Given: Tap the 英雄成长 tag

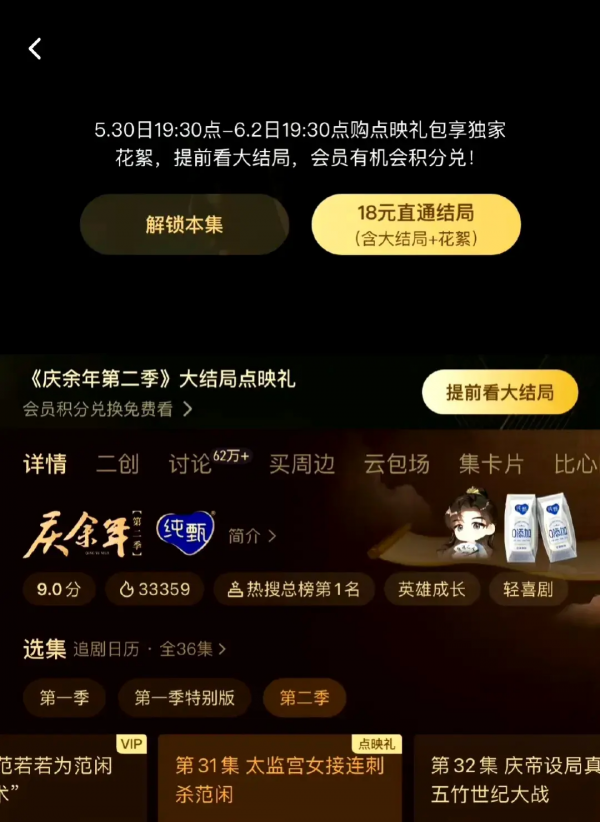Looking at the screenshot, I should click(x=431, y=589).
